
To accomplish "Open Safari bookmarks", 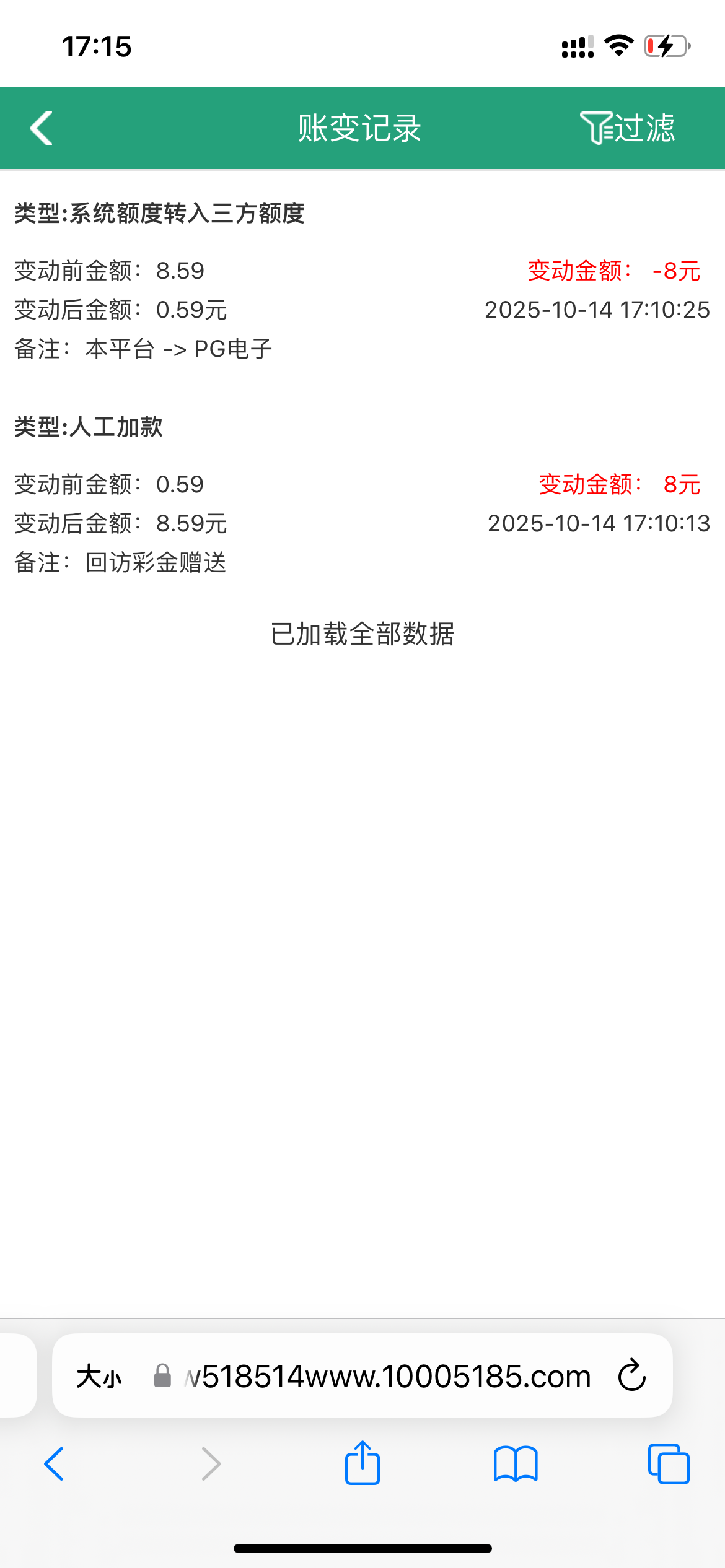I will click(x=516, y=1464).
